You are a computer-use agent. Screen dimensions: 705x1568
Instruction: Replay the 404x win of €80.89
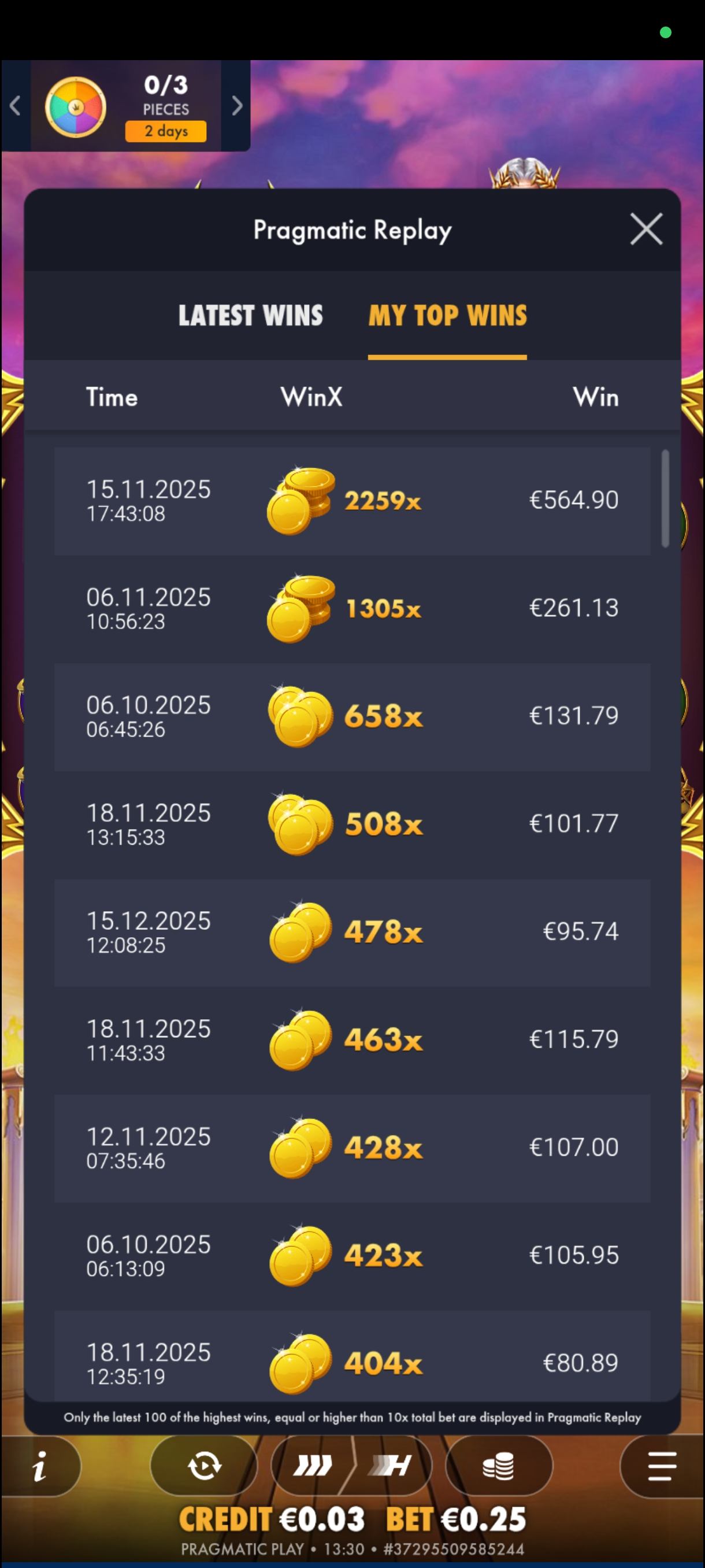tap(351, 1362)
